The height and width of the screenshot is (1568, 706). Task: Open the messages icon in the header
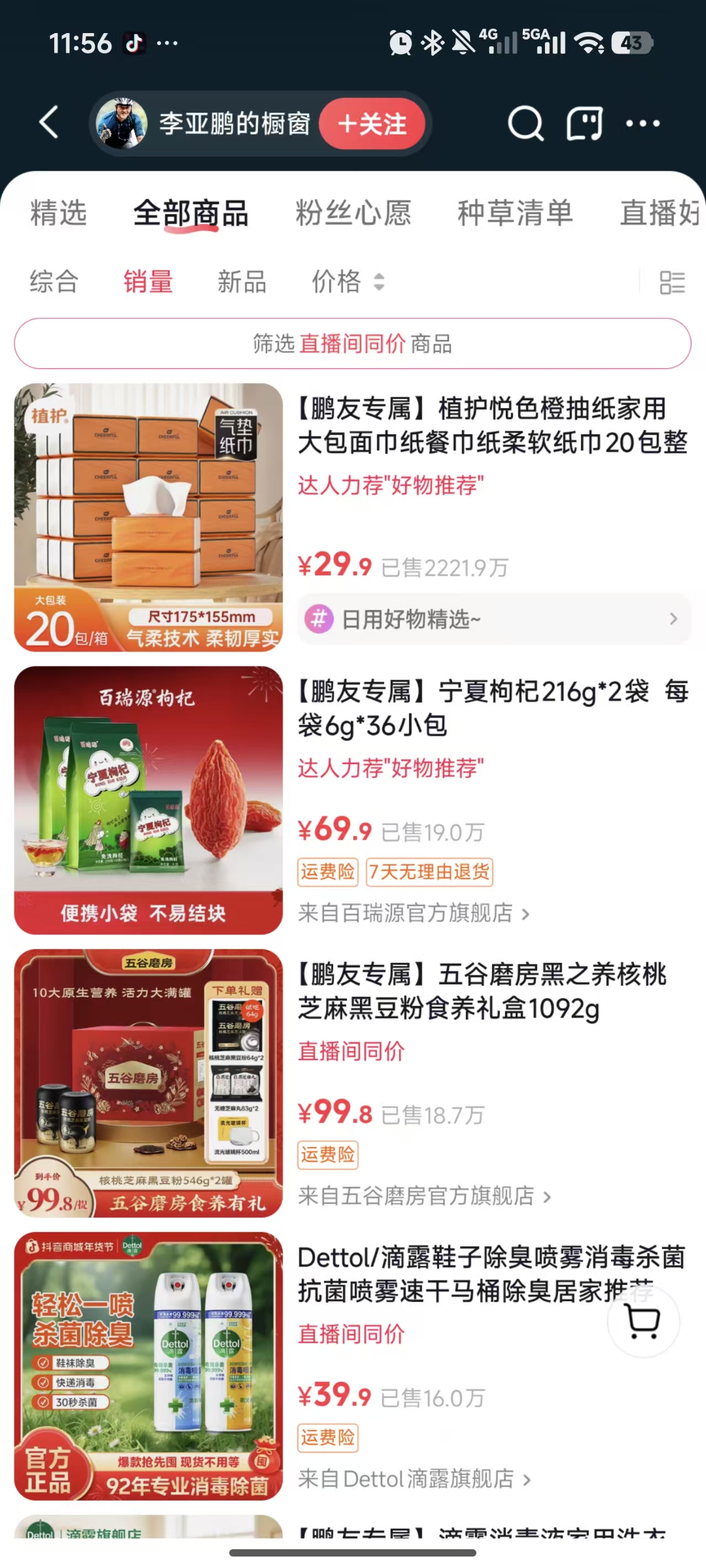pos(584,123)
